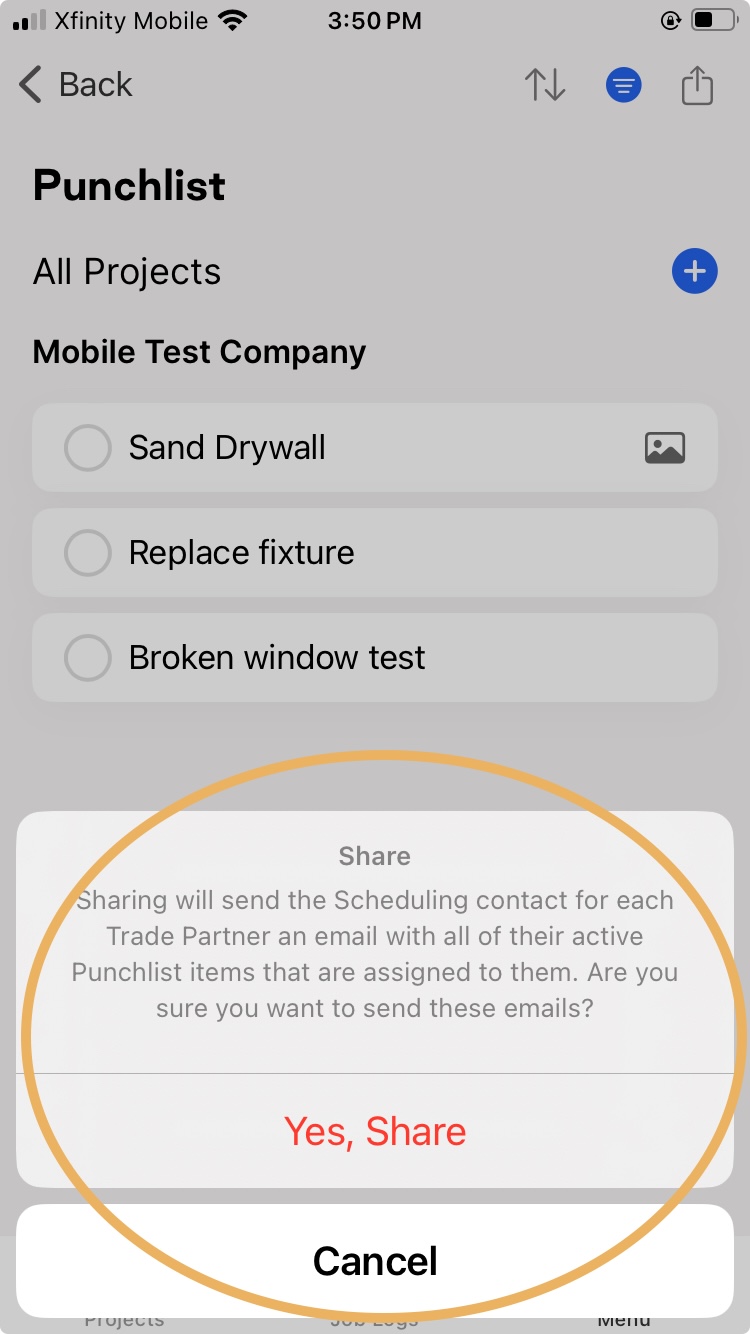Check off Replace fixture item

[x=88, y=552]
